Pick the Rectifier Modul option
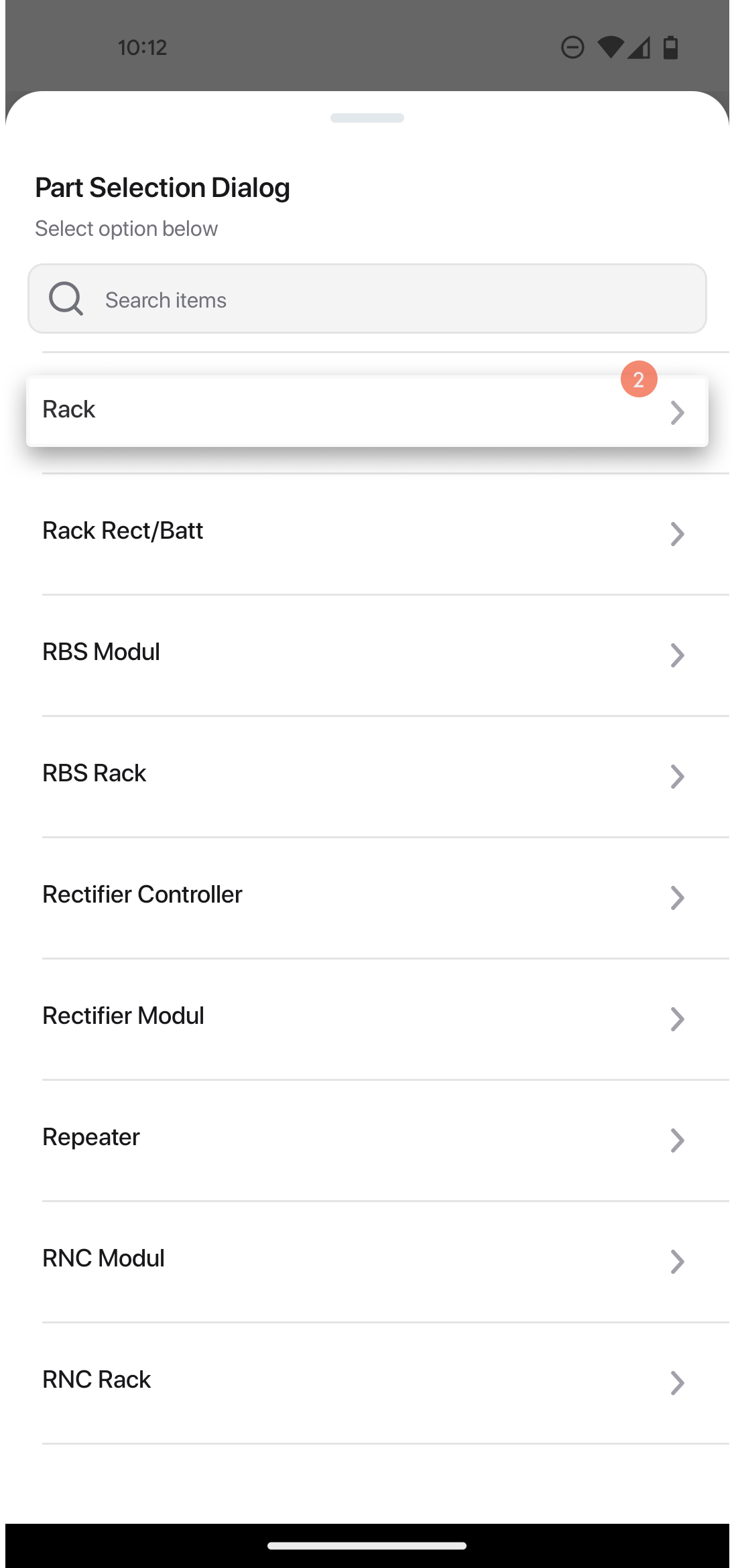The image size is (736, 1568). click(367, 1019)
